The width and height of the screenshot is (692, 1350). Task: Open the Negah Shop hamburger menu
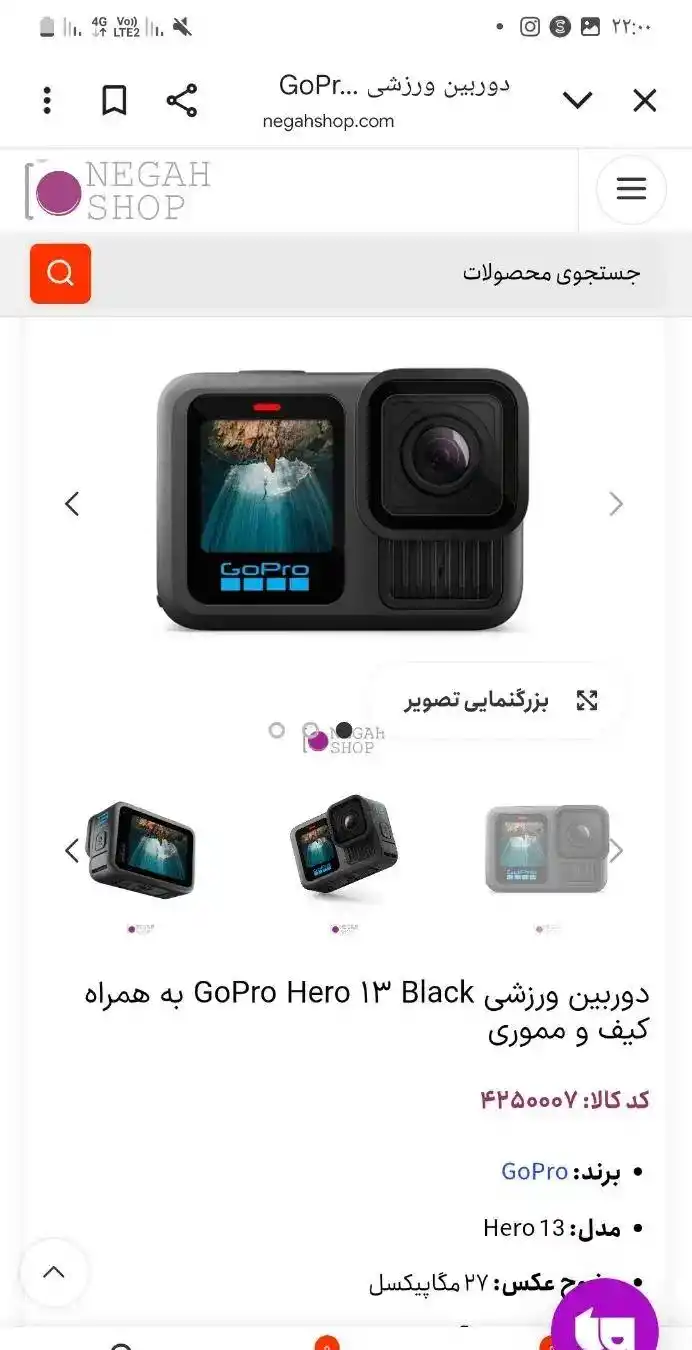[631, 189]
